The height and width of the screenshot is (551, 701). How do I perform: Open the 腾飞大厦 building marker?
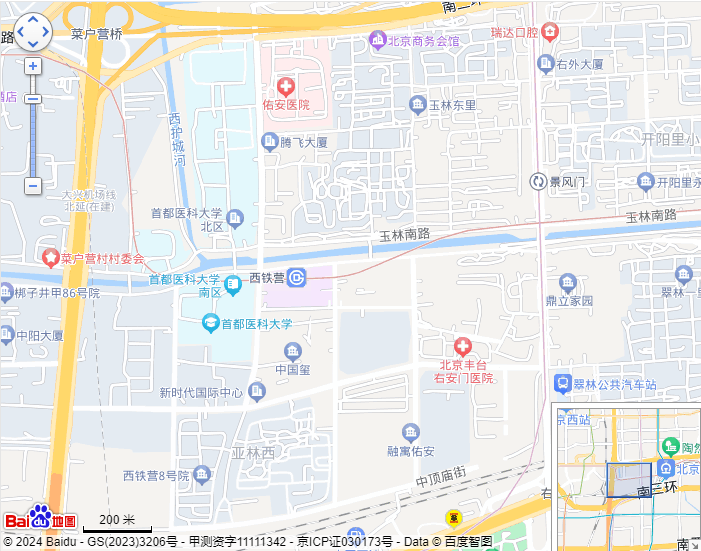coord(269,142)
